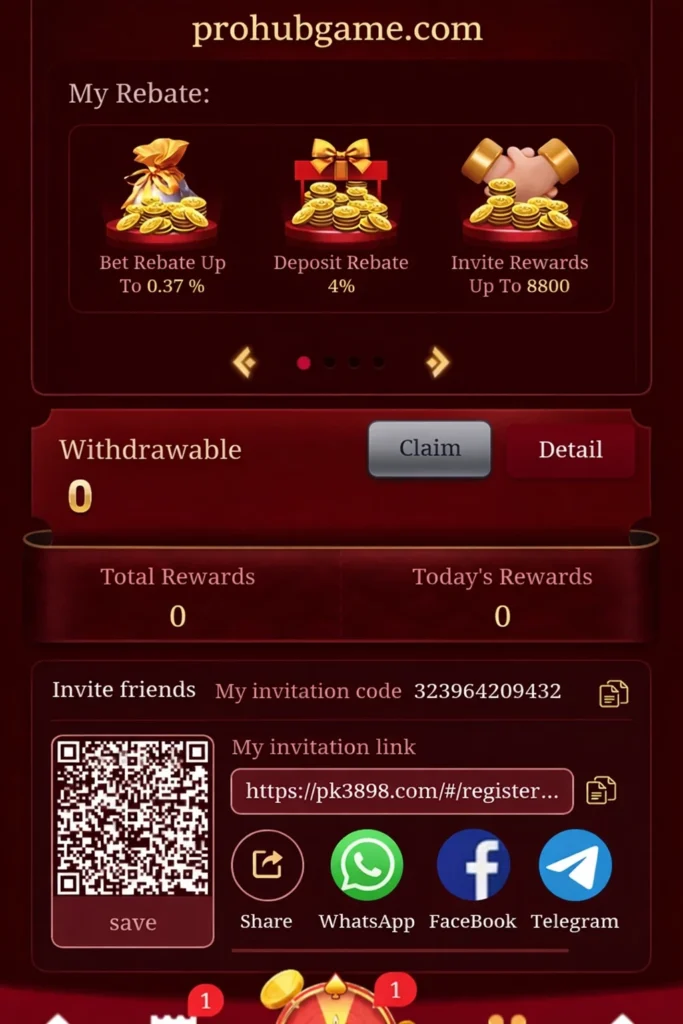Viewport: 683px width, 1024px height.
Task: Copy the invitation link
Action: tap(600, 791)
